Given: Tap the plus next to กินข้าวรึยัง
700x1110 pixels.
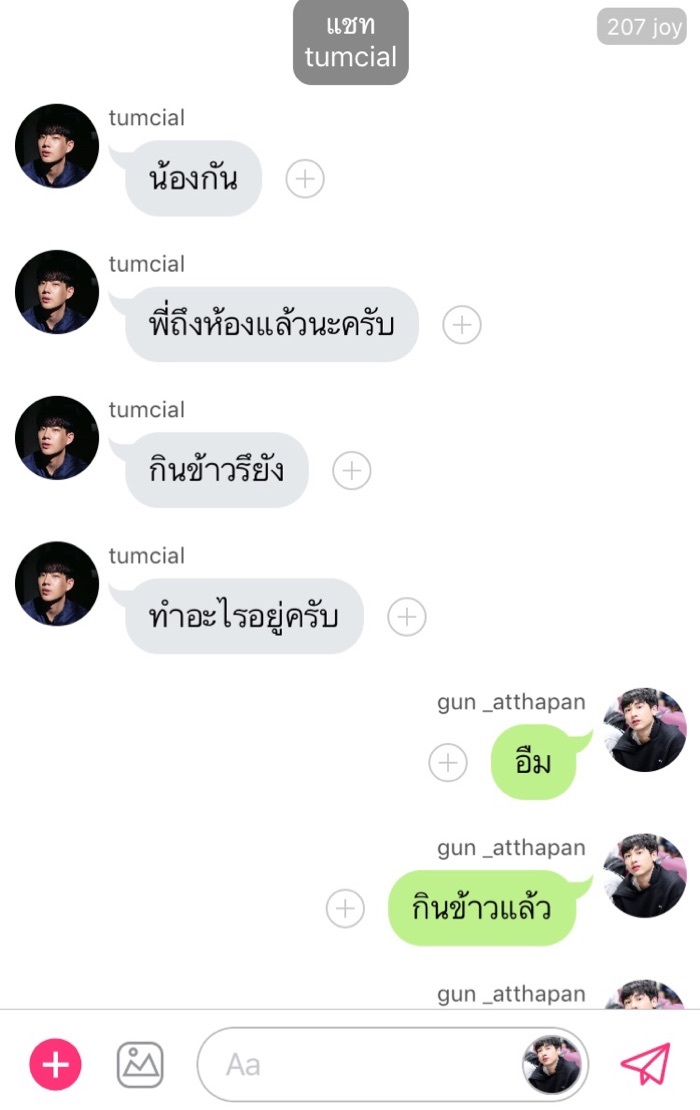Looking at the screenshot, I should point(351,471).
